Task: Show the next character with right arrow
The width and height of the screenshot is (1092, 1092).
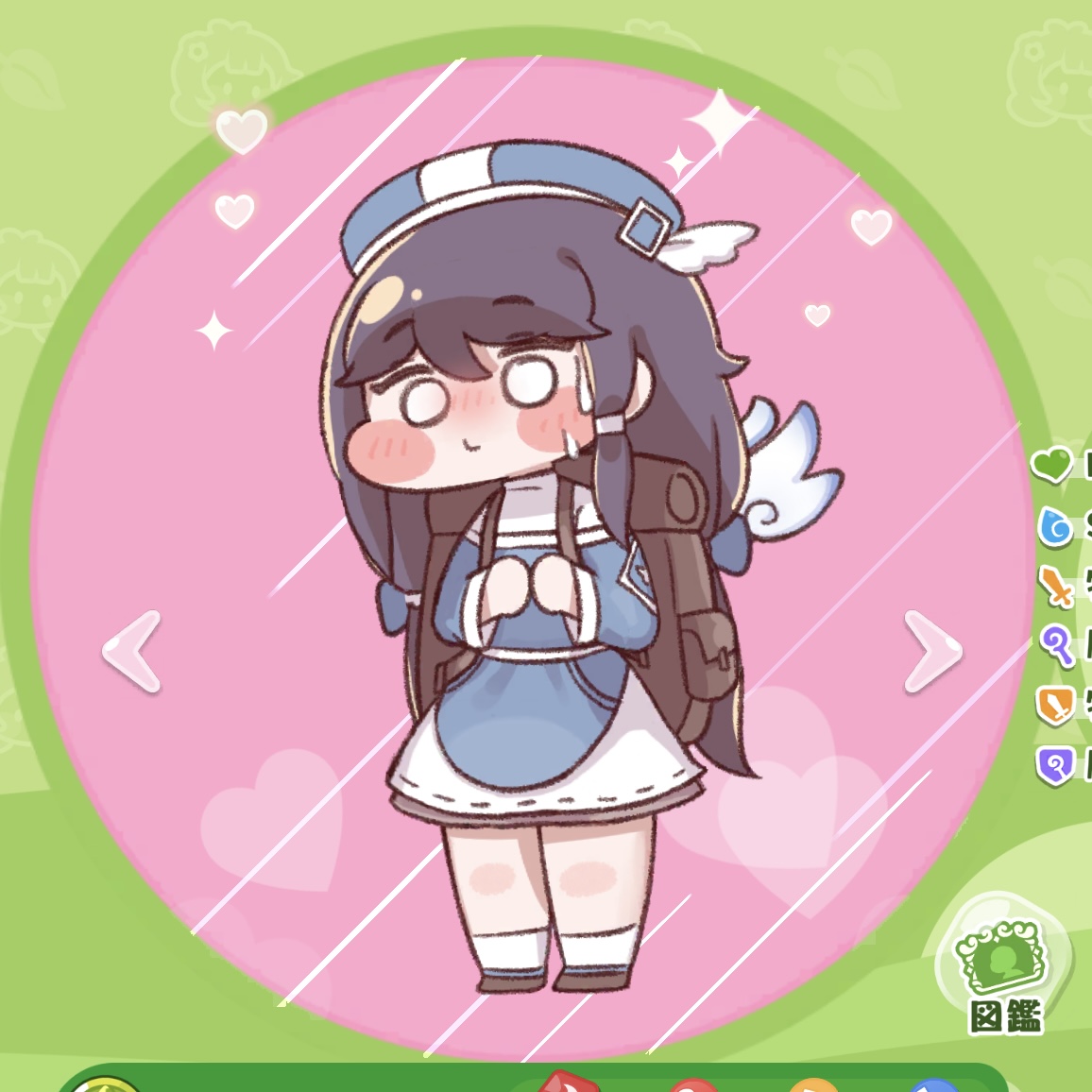Action: tap(932, 651)
